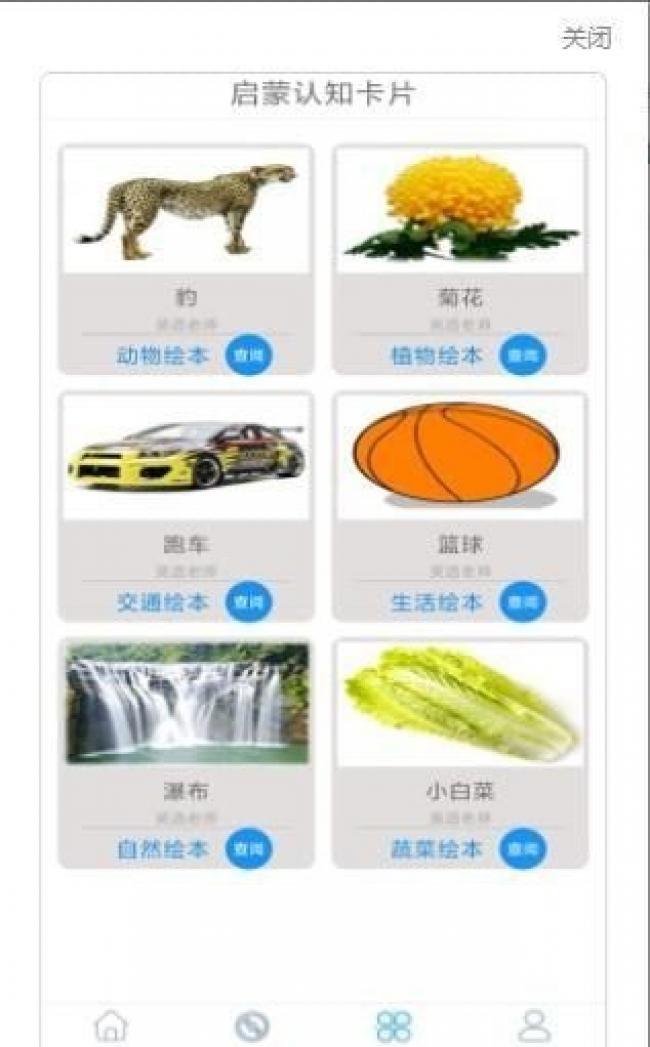Tap the 查阅 button for 动物绘本
The width and height of the screenshot is (650, 1047).
tap(249, 355)
